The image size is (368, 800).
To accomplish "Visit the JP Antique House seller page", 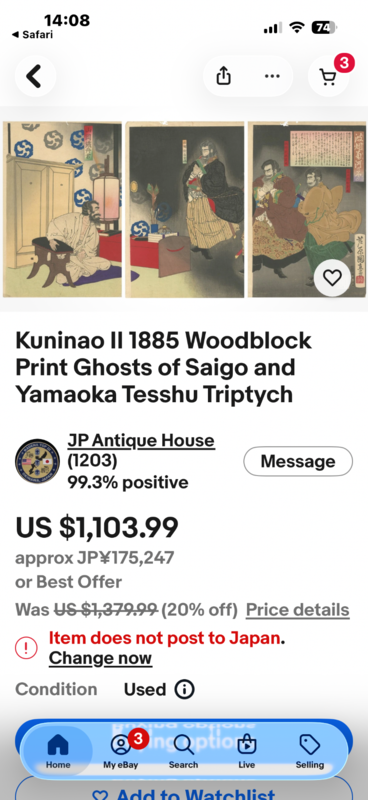I will coord(141,440).
